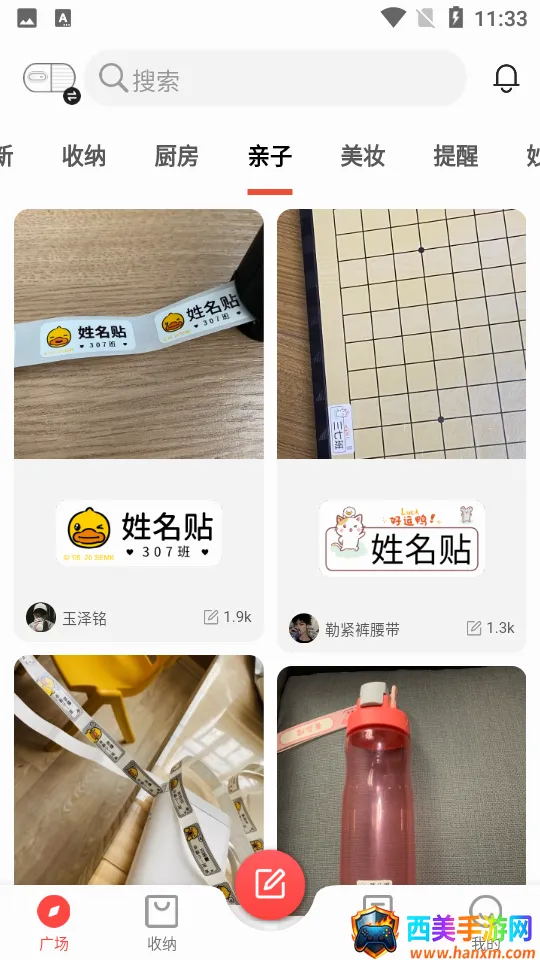Switch to the 收纳 category tab
The image size is (540, 960).
[84, 156]
